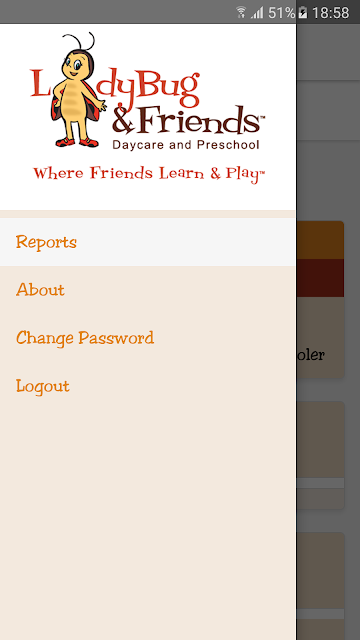This screenshot has height=640, width=360.
Task: Open the Reports menu item
Action: (147, 242)
